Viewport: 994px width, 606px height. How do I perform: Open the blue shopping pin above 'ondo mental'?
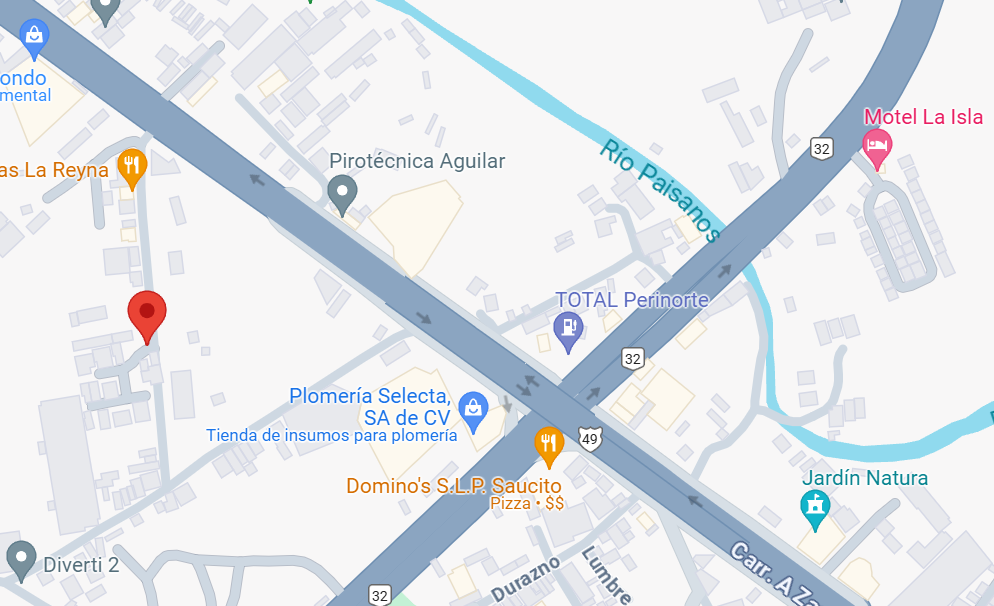tap(34, 39)
